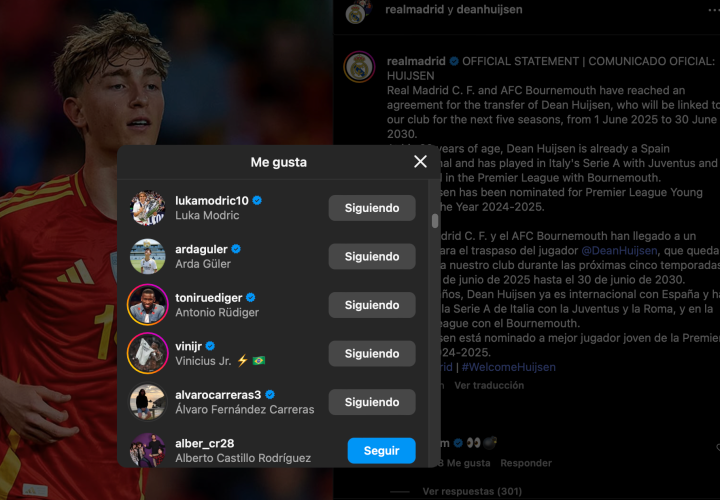Viewport: 720px width, 500px height.
Task: Close the Me gusta dialog
Action: point(420,161)
